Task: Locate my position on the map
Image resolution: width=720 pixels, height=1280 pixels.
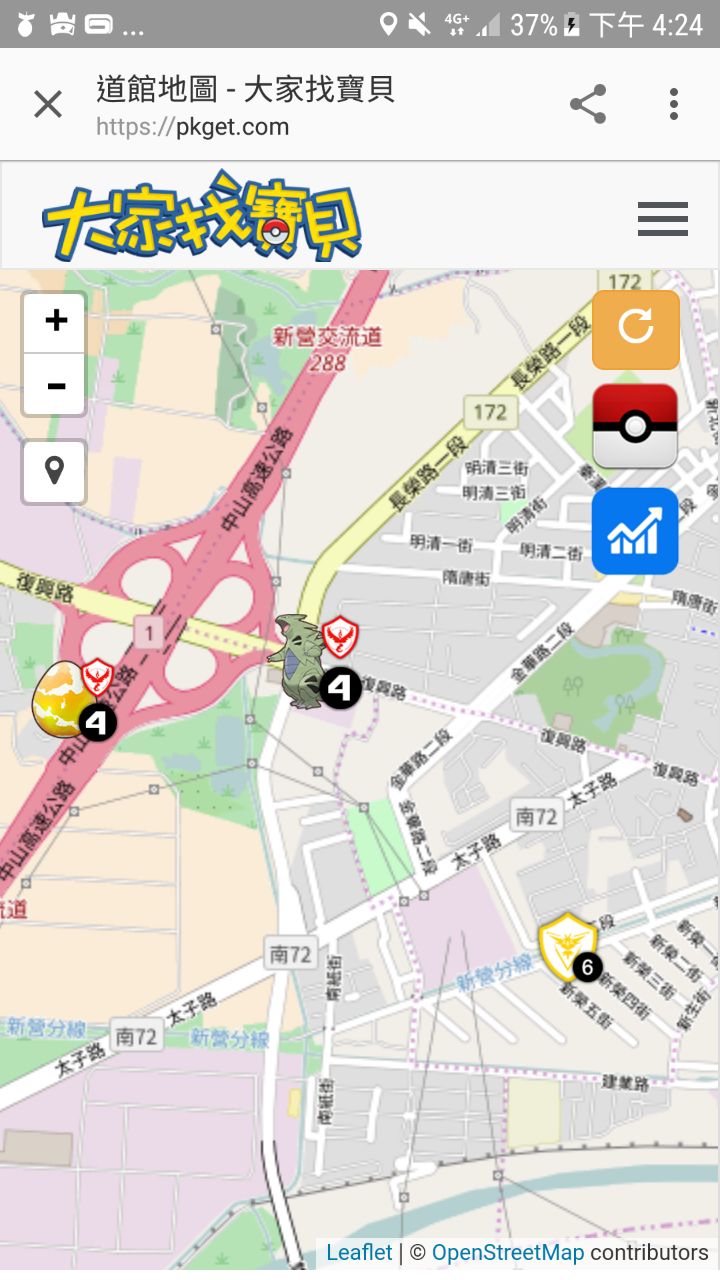Action: point(55,471)
